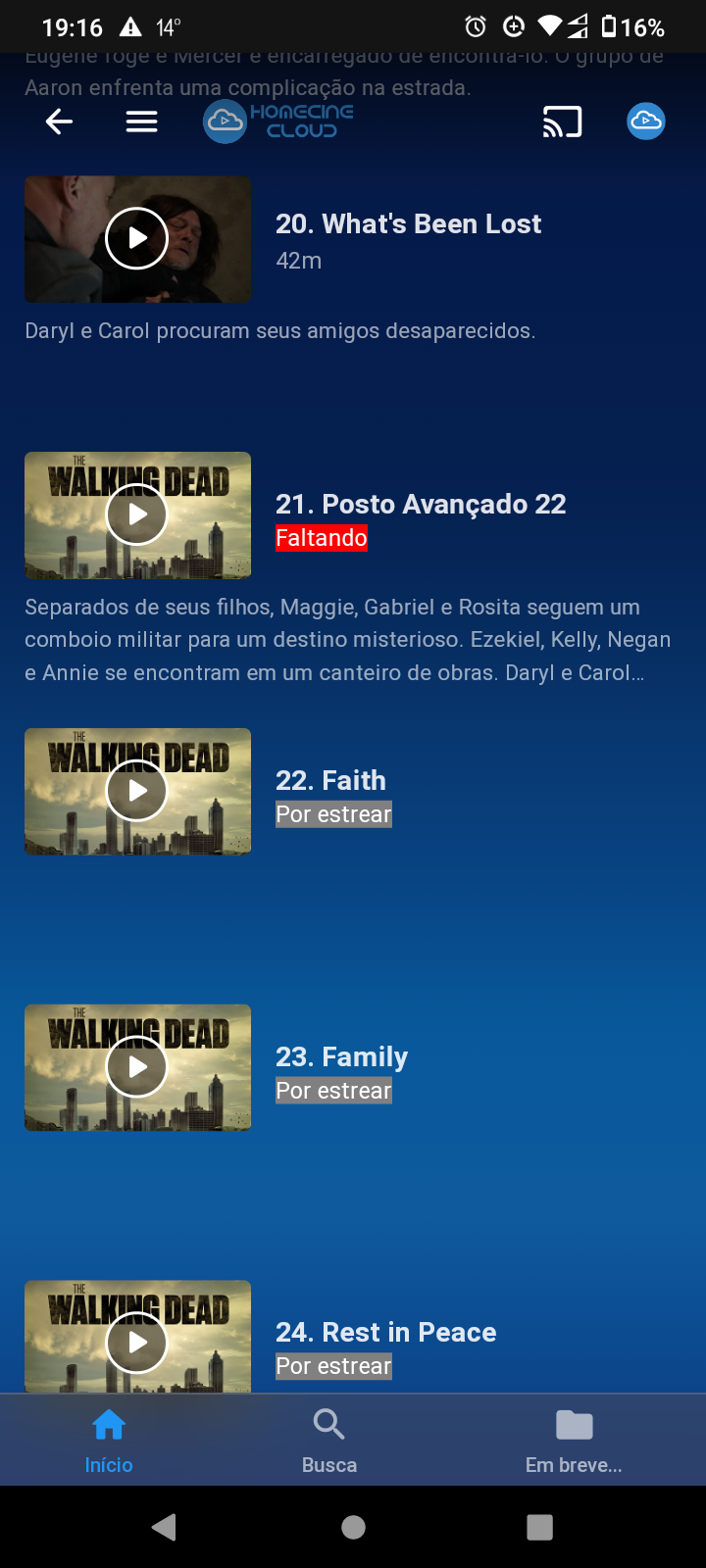Switch to the Busca tab
Screen dimensions: 706x1568
pos(329,1441)
